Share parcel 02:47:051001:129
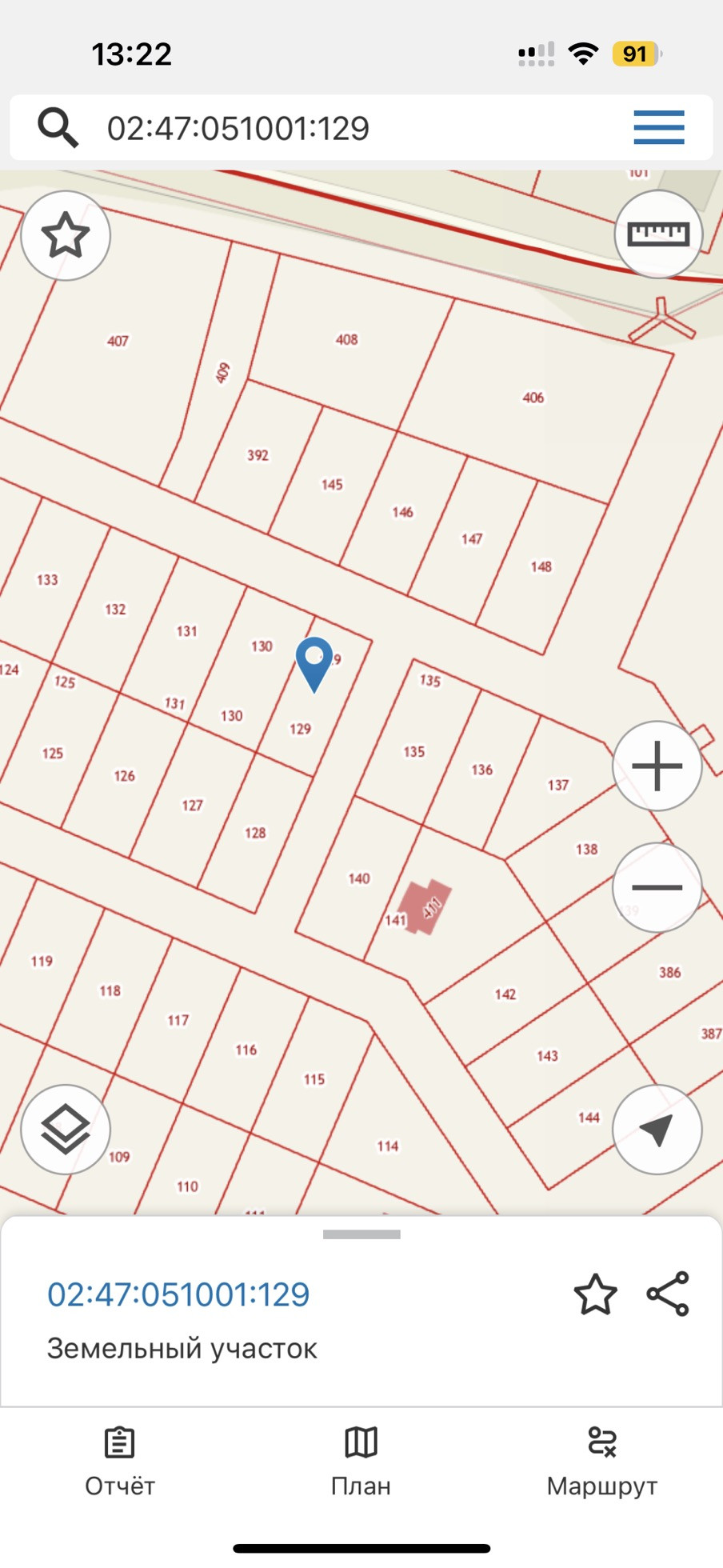The image size is (723, 1568). pos(668,1294)
